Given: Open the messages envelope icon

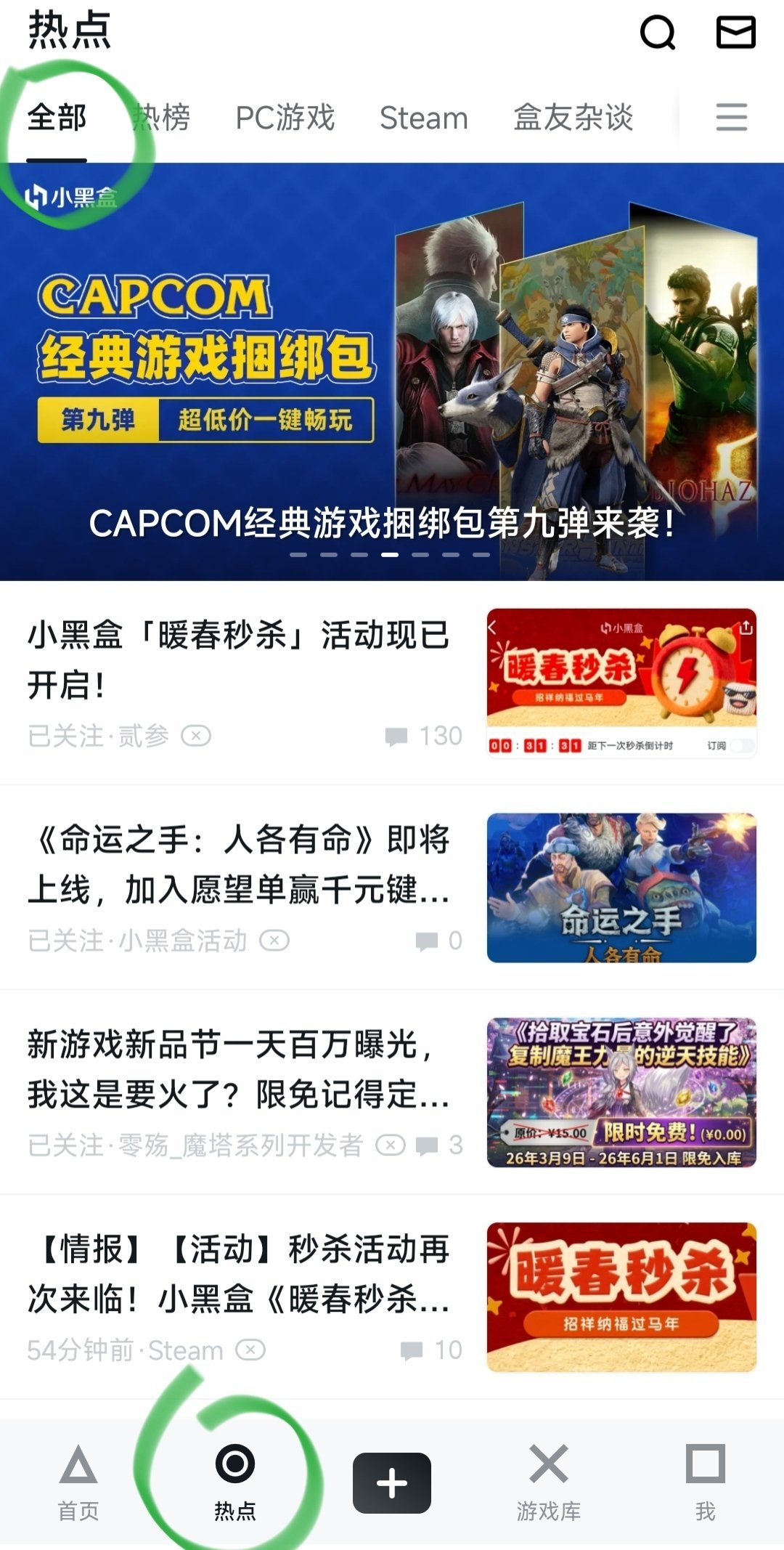Looking at the screenshot, I should (735, 33).
